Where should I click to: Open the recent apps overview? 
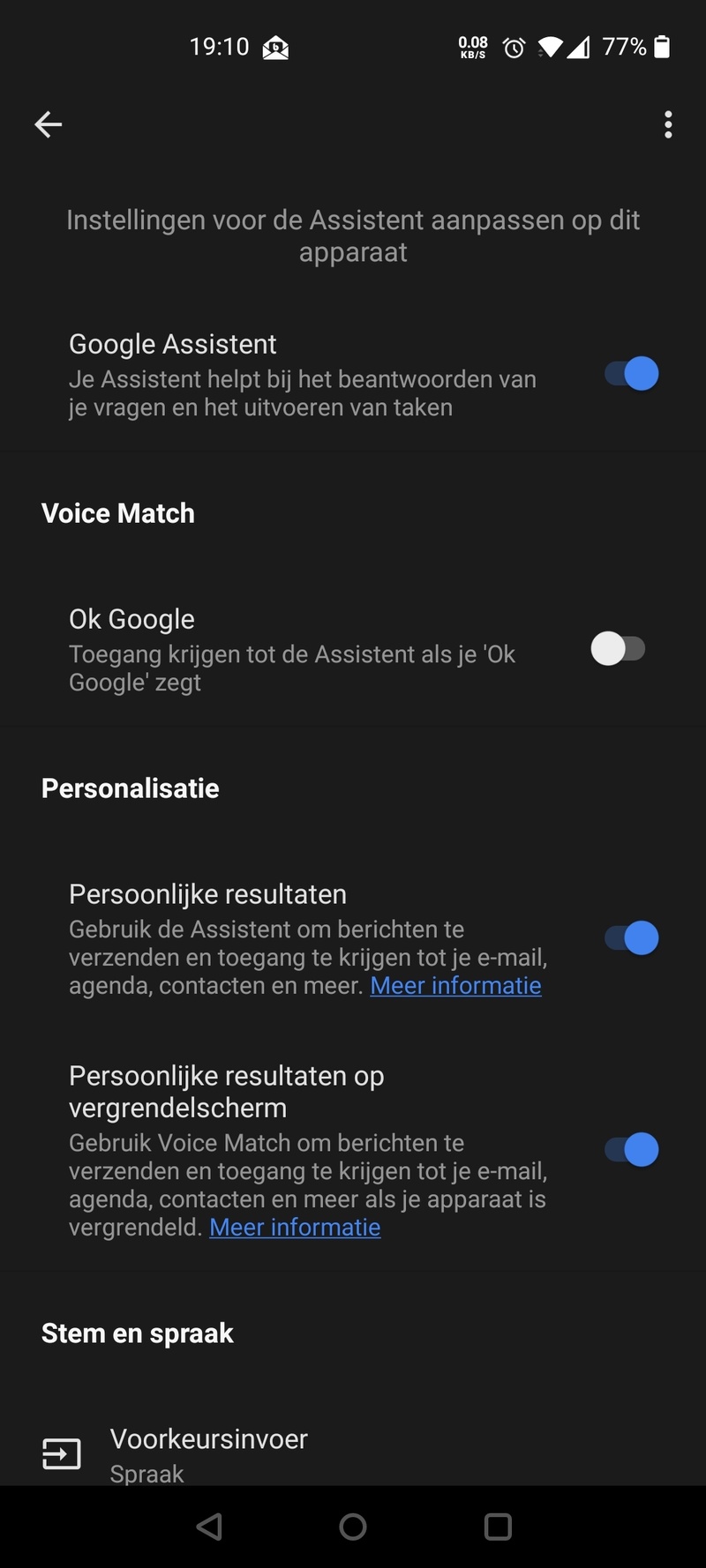(498, 1527)
